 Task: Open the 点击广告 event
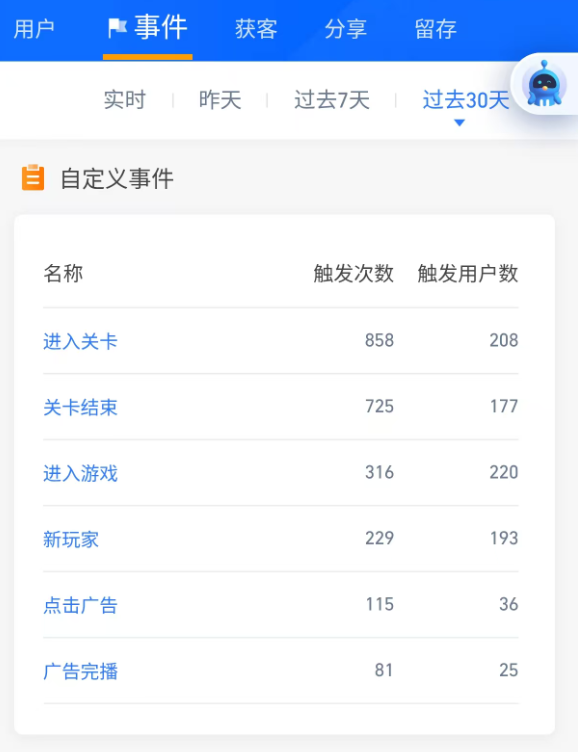tap(81, 605)
